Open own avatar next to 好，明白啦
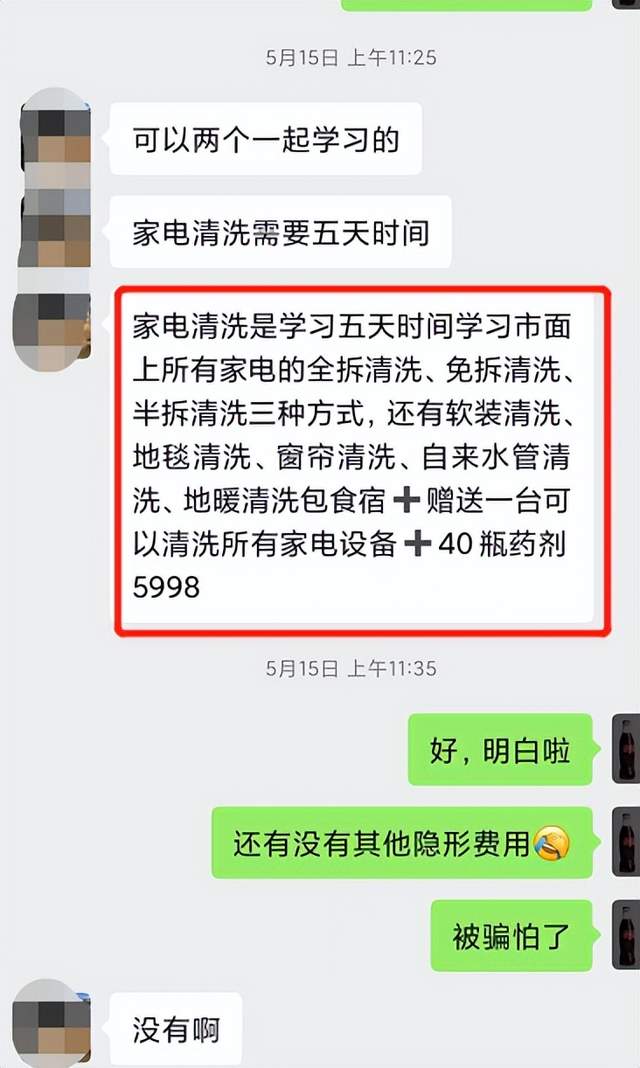The height and width of the screenshot is (1068, 640). [x=626, y=749]
